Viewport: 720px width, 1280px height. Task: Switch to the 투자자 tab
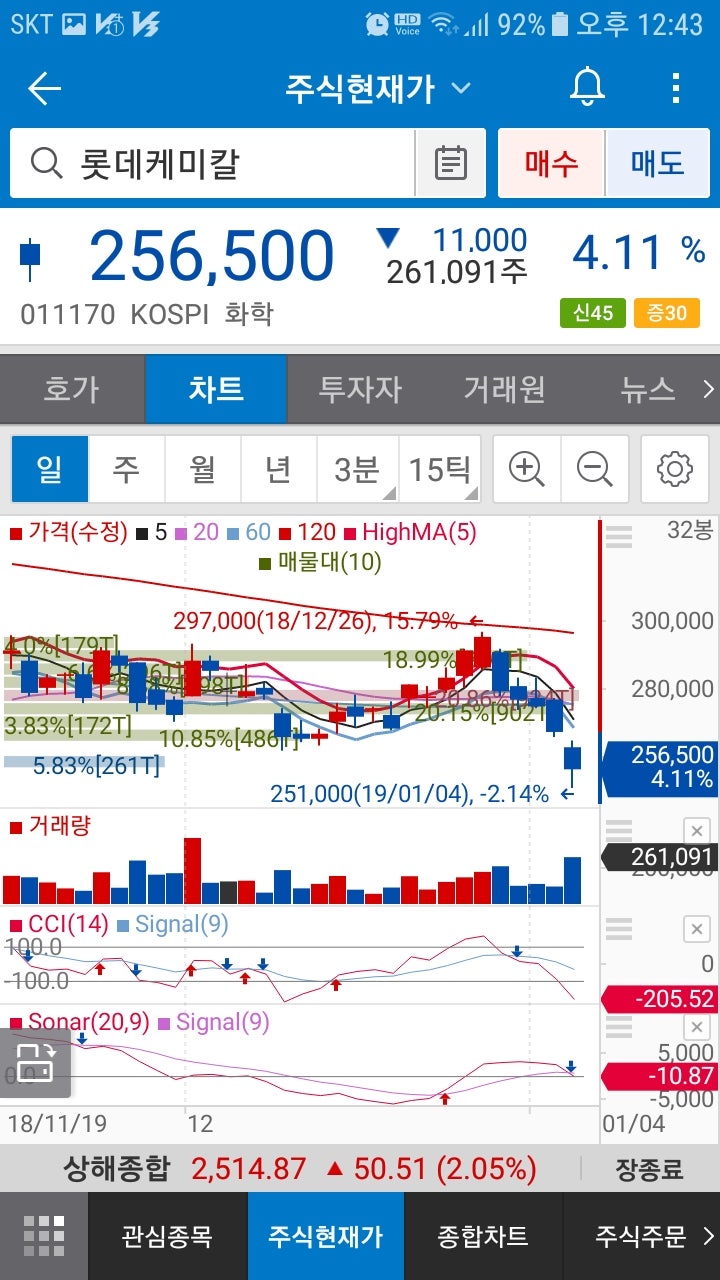click(360, 389)
